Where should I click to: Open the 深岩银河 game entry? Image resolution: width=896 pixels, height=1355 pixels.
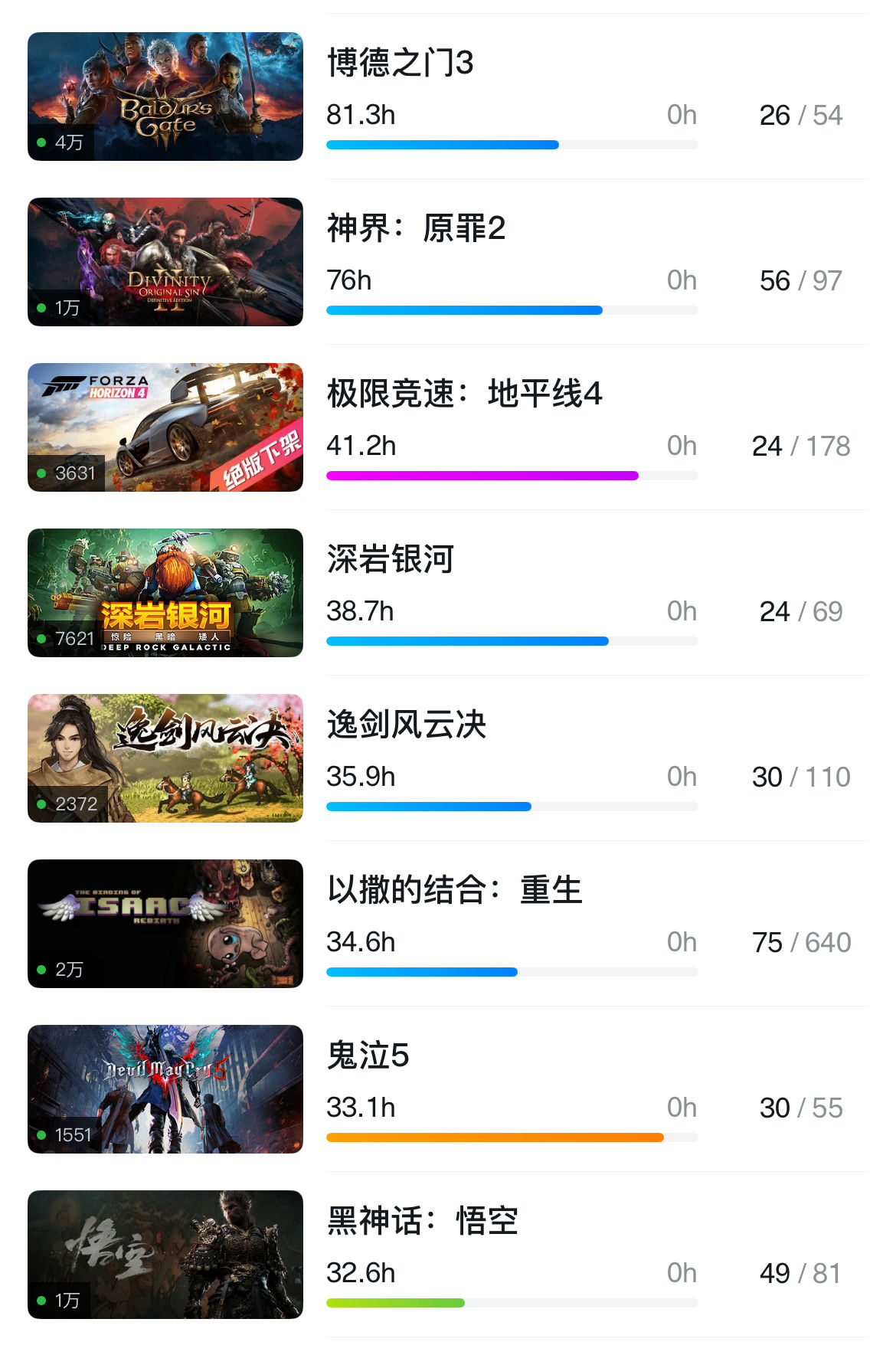[391, 560]
